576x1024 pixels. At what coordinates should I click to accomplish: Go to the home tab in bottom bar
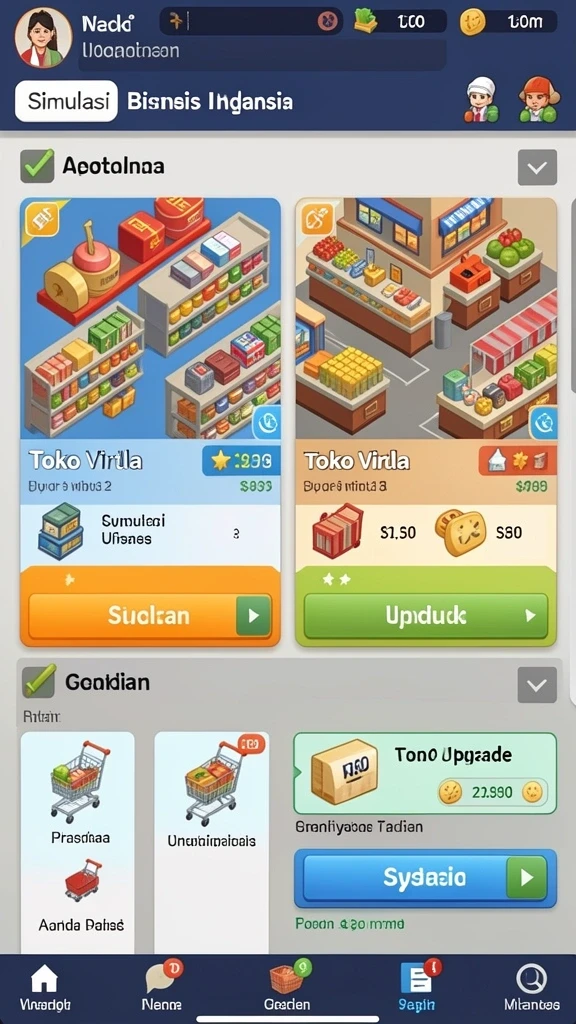coord(44,987)
